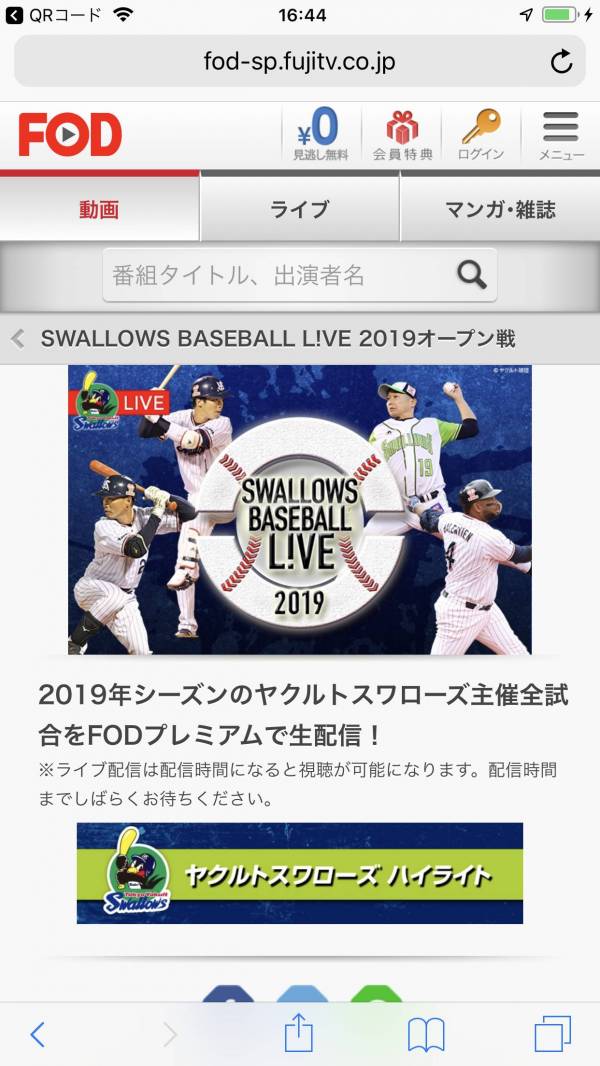Tap the ログイン key icon
Screen dimensions: 600x1066
tap(481, 134)
